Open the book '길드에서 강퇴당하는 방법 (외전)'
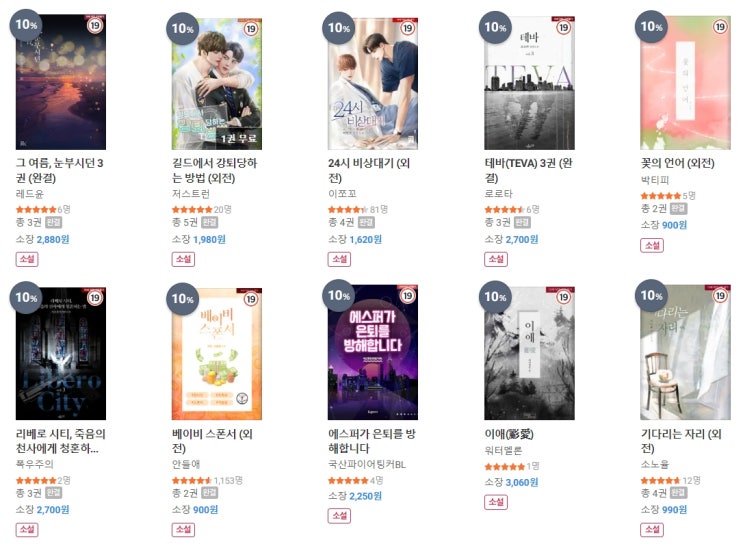Screen dimensions: 743x544 pos(216,82)
